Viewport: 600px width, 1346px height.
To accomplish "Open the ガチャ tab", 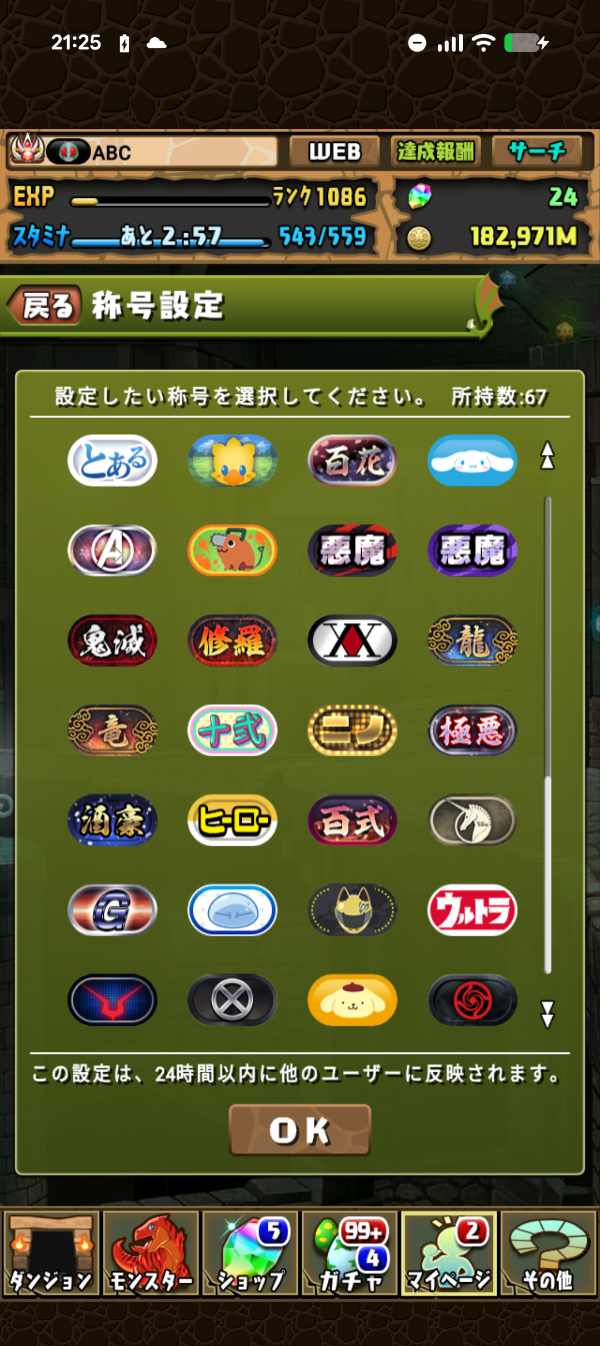I will pos(350,1253).
